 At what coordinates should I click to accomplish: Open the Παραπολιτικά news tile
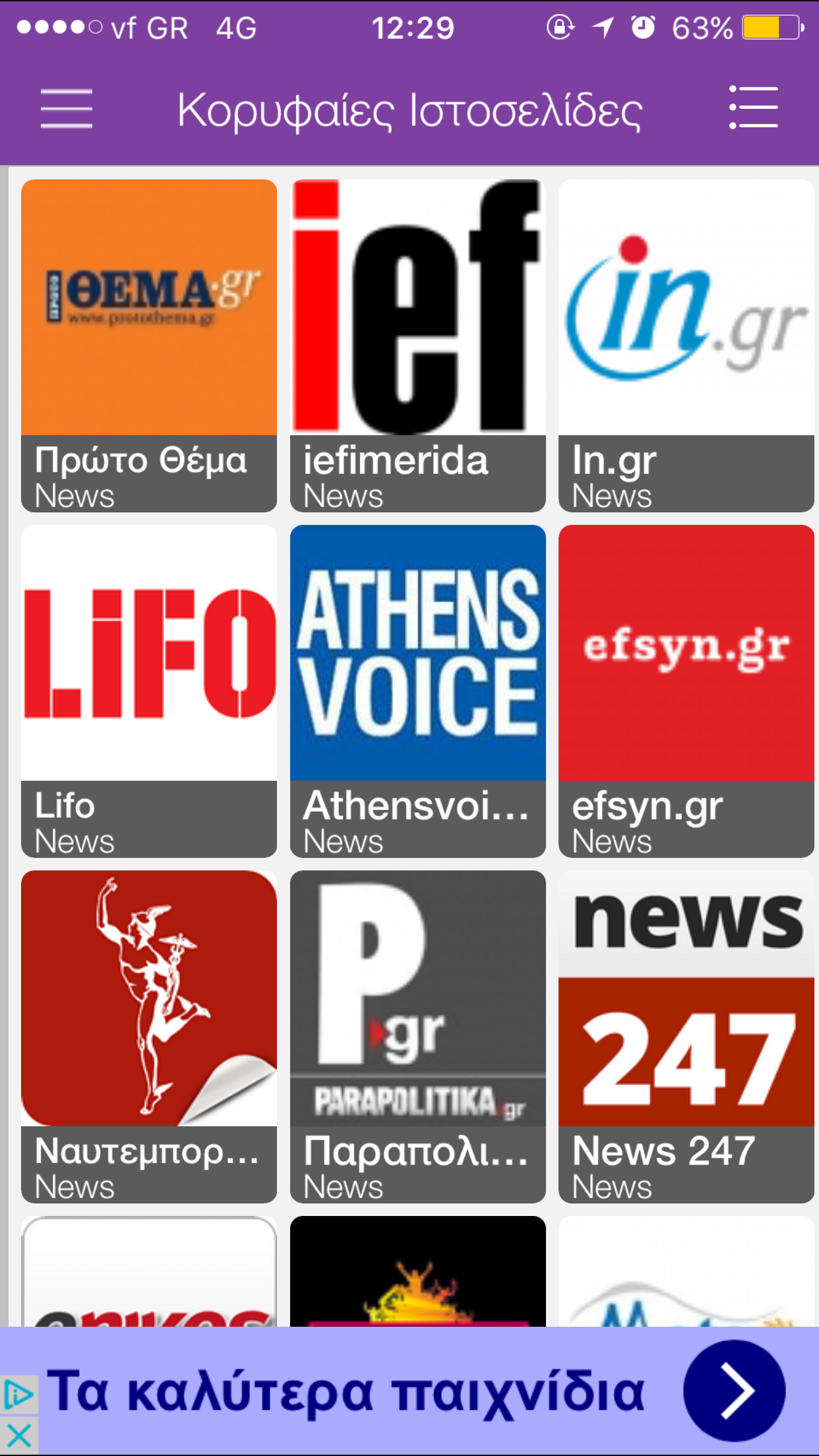tap(417, 1036)
